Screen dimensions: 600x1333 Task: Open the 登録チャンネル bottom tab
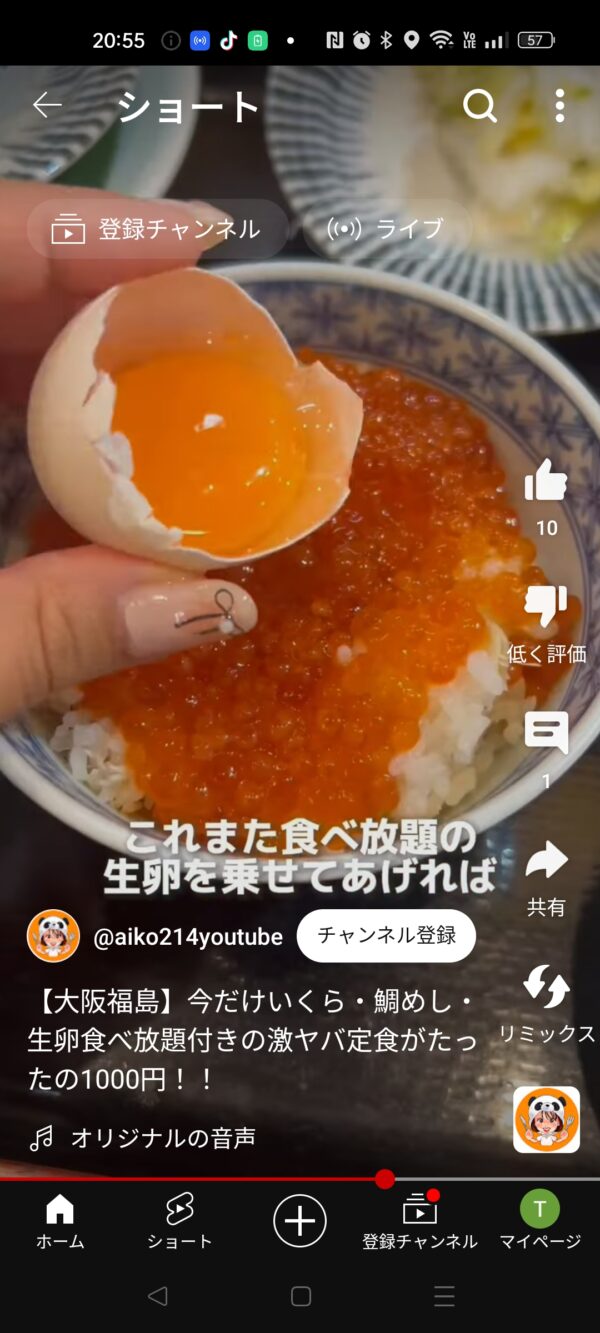pos(420,1221)
